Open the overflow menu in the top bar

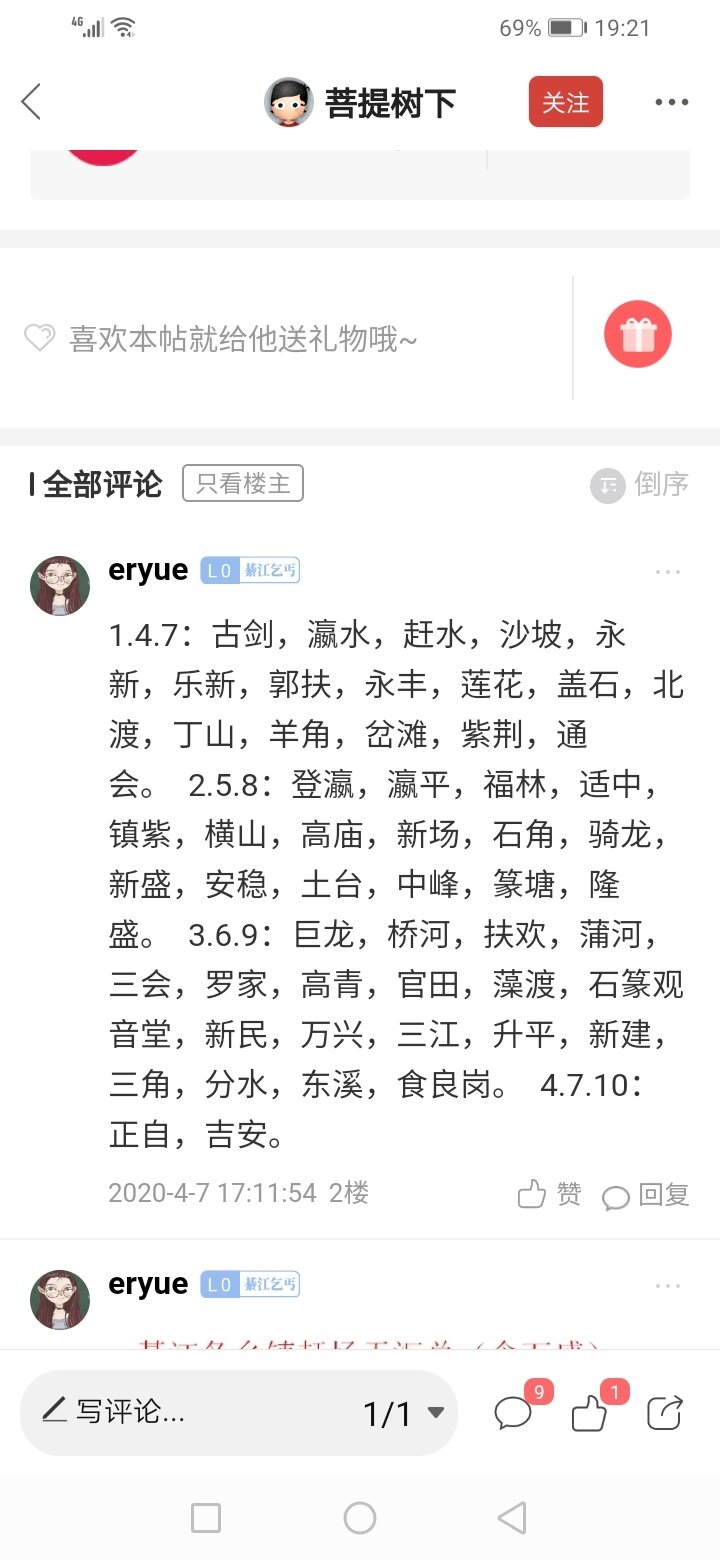671,102
